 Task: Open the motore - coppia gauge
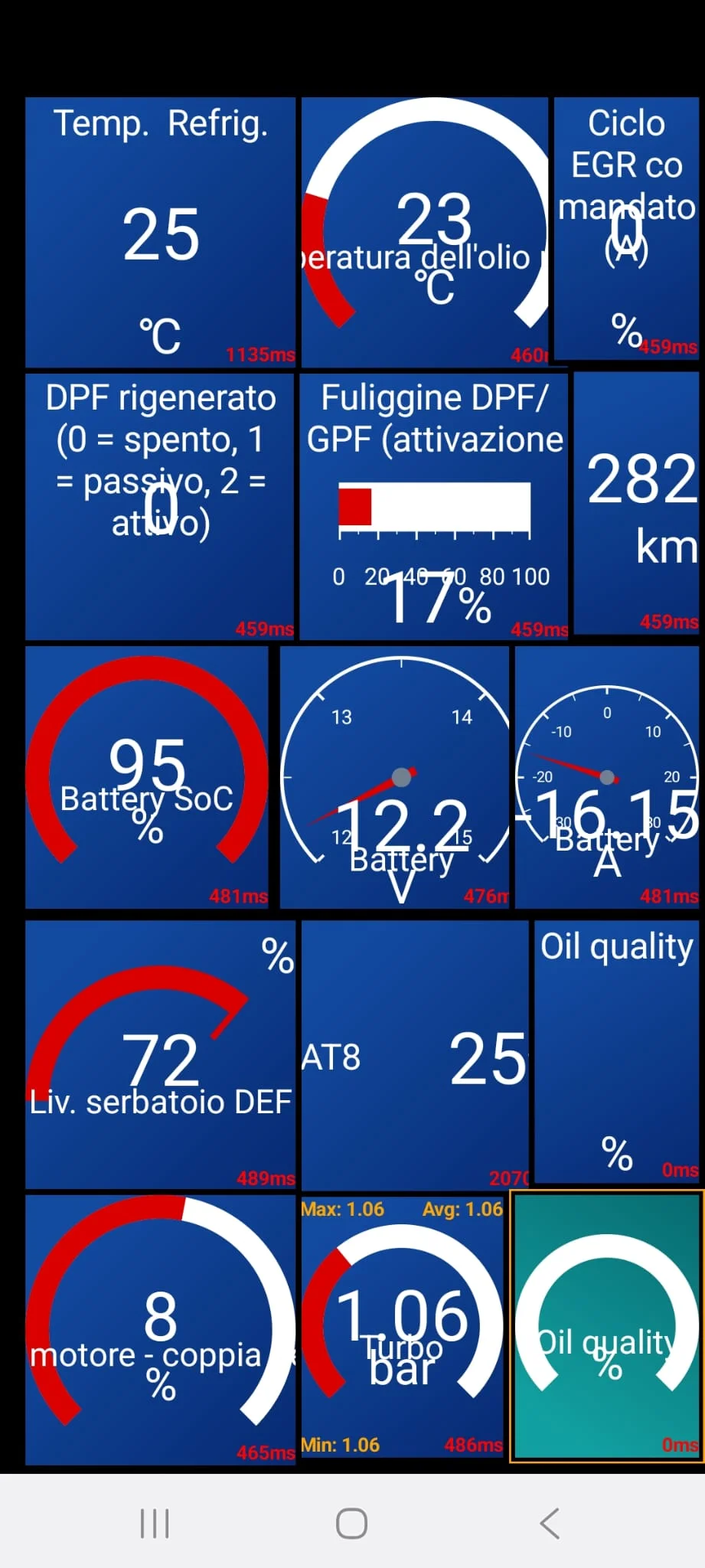click(x=160, y=1330)
